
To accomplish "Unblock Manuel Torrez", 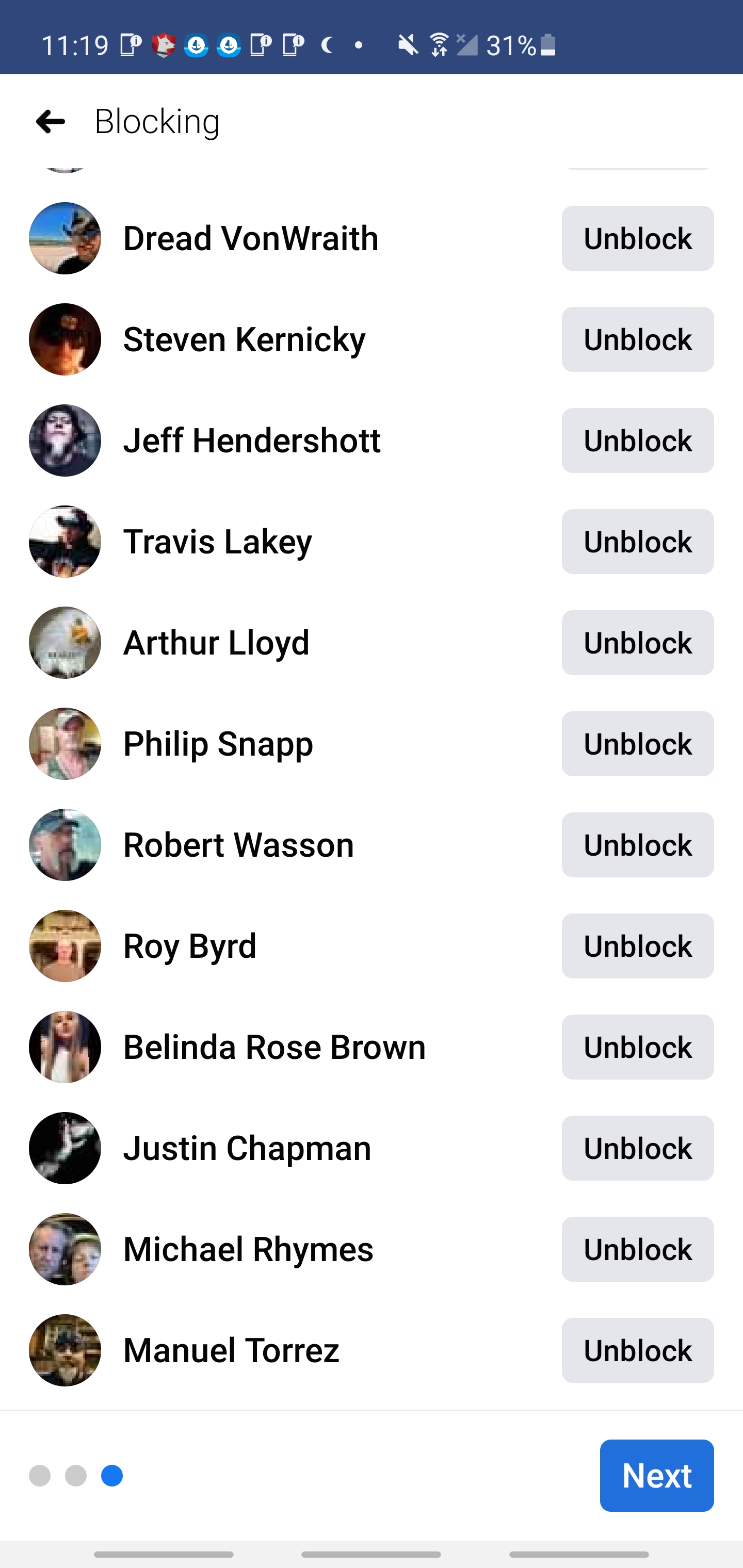I will [x=637, y=1349].
